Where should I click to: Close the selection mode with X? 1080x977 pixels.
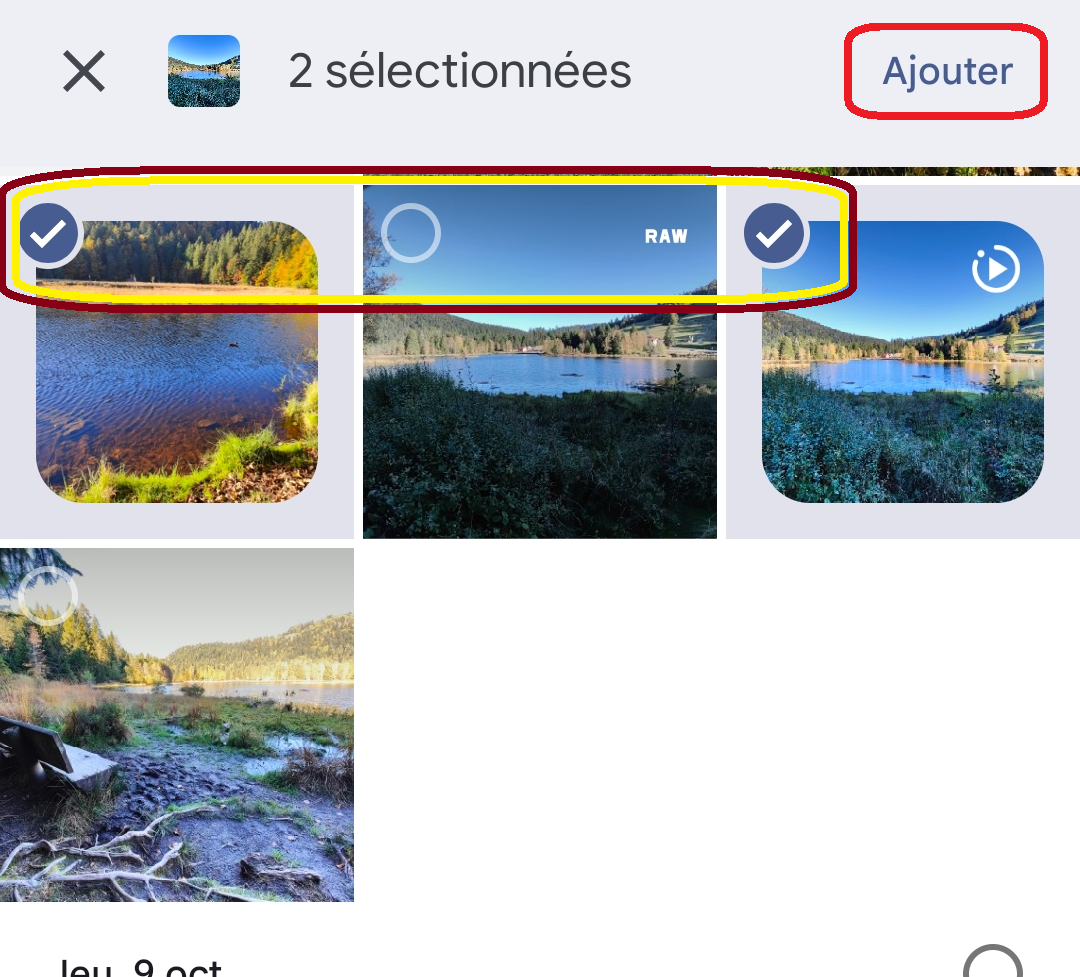click(84, 72)
